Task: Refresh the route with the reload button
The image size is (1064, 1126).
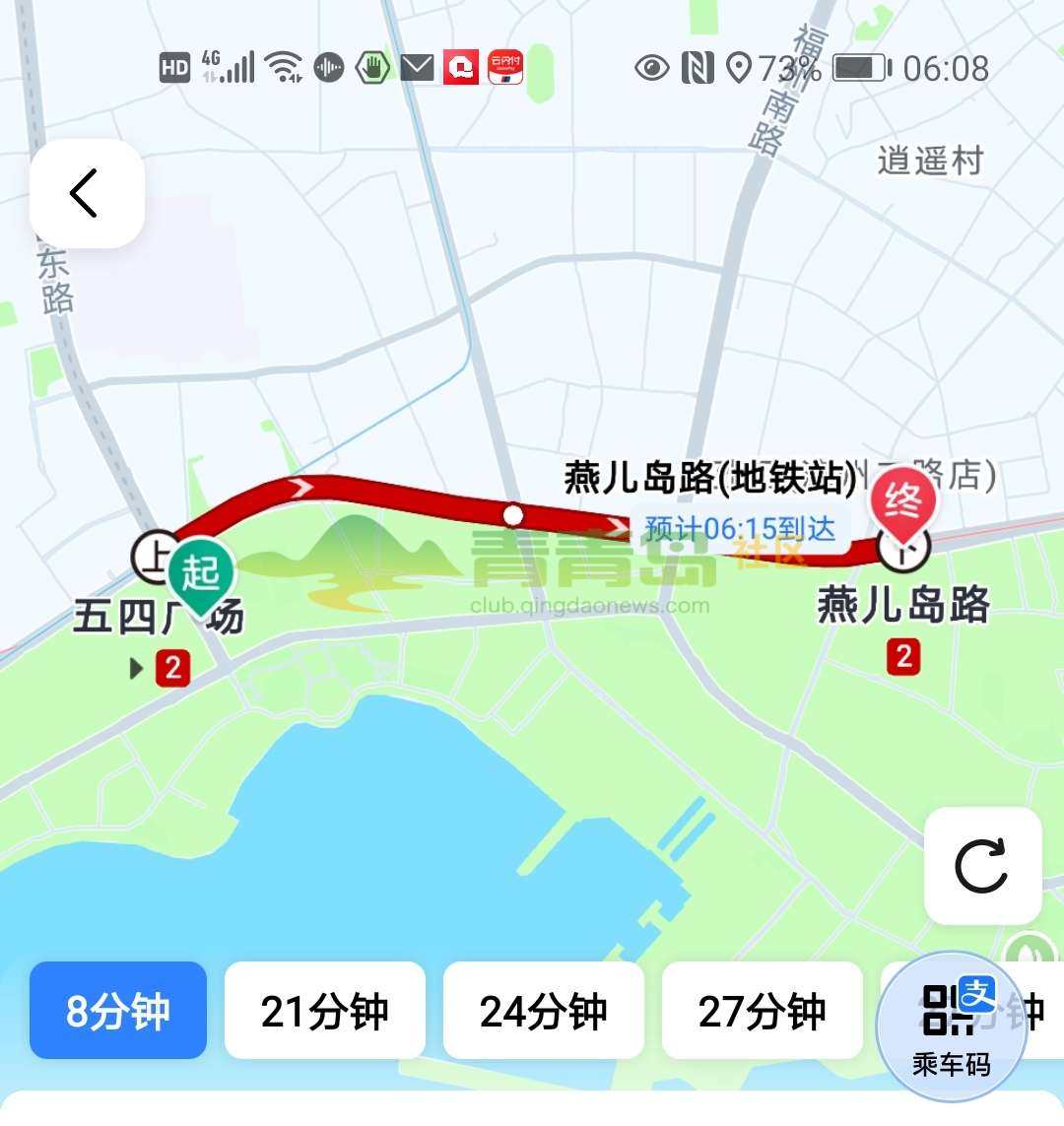Action: click(x=982, y=866)
